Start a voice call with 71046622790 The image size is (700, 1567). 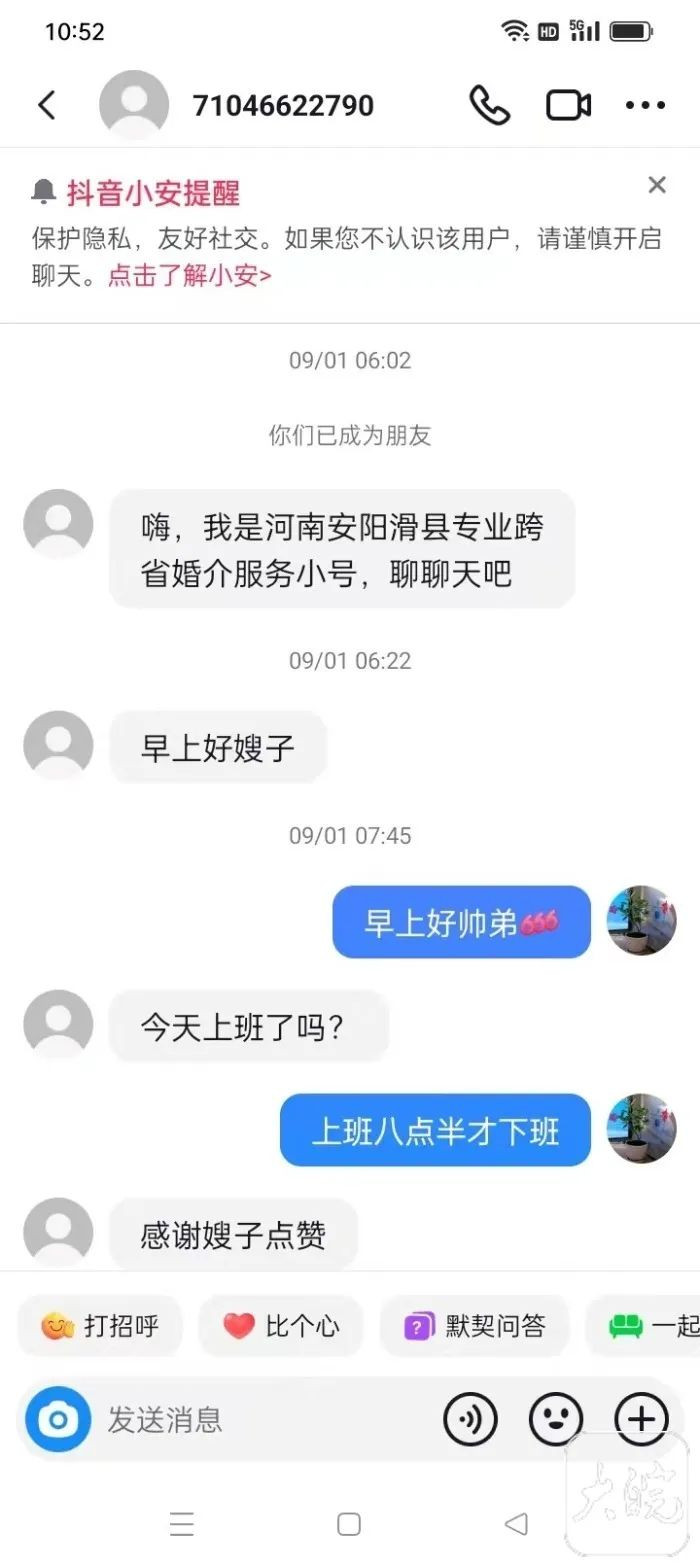tap(489, 105)
